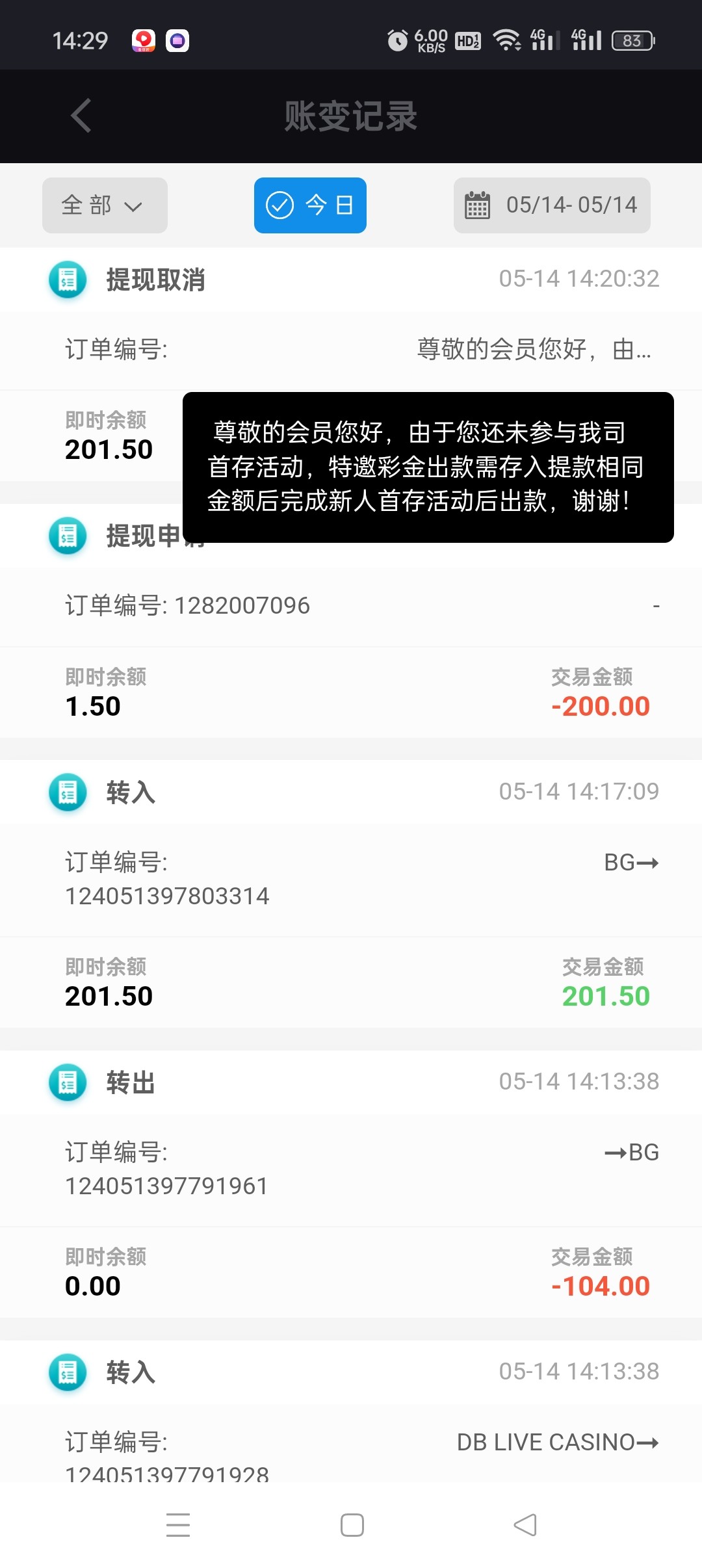Tap the BG→ link on 转入 record
Image resolution: width=702 pixels, height=1568 pixels.
coord(630,863)
